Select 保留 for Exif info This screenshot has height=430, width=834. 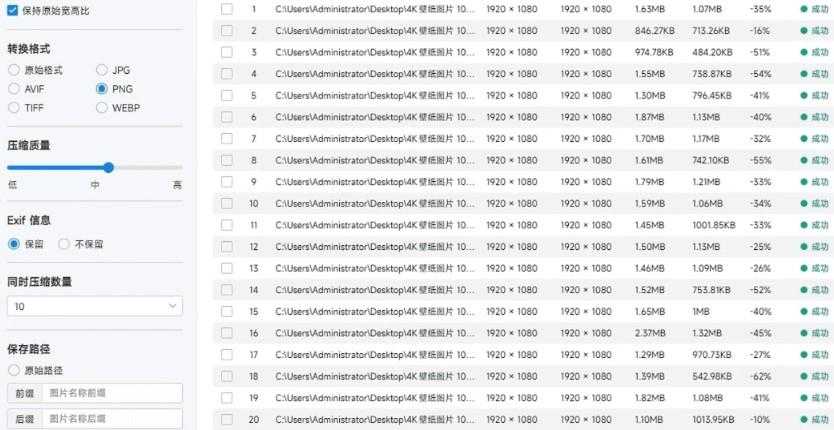coord(14,244)
